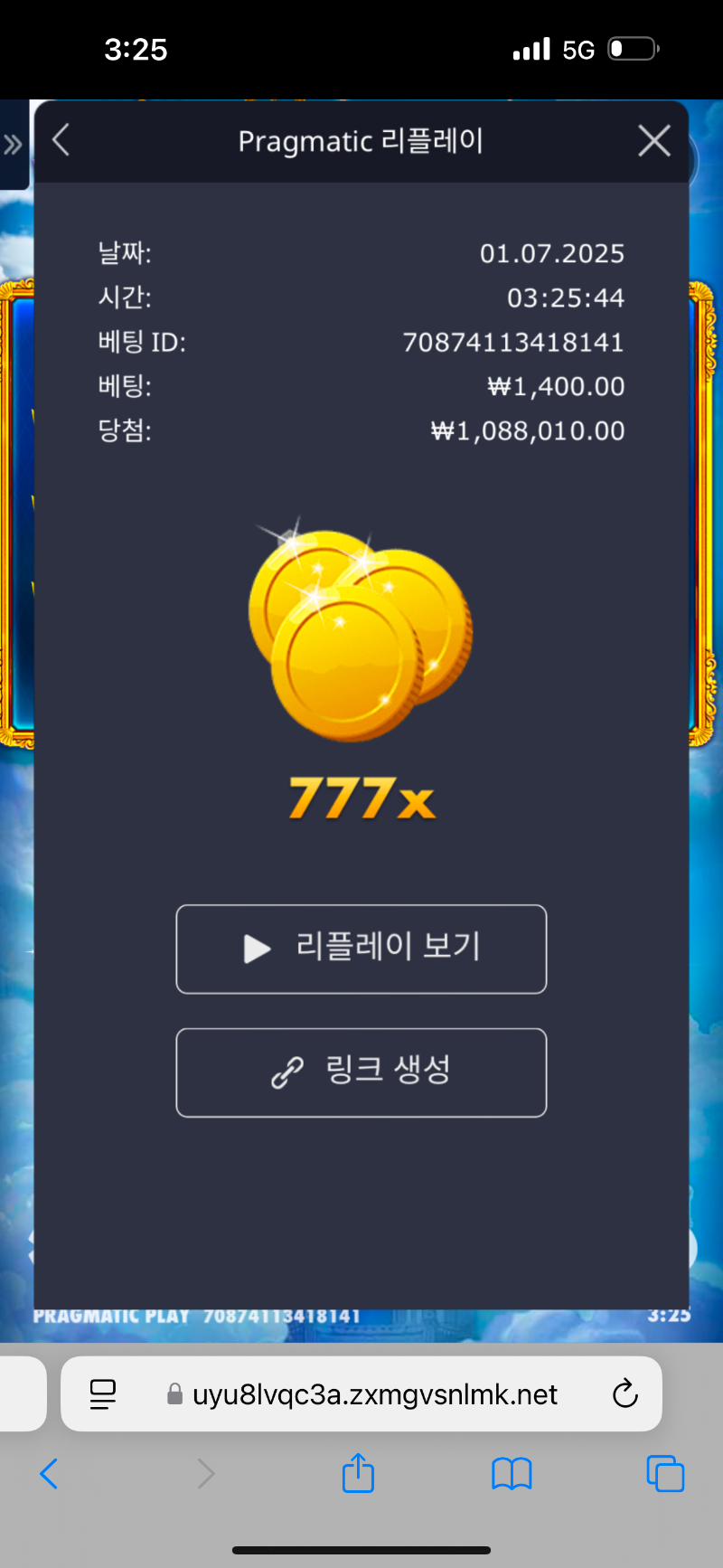This screenshot has width=723, height=1568.
Task: Open Safari bookmarks
Action: (512, 1474)
